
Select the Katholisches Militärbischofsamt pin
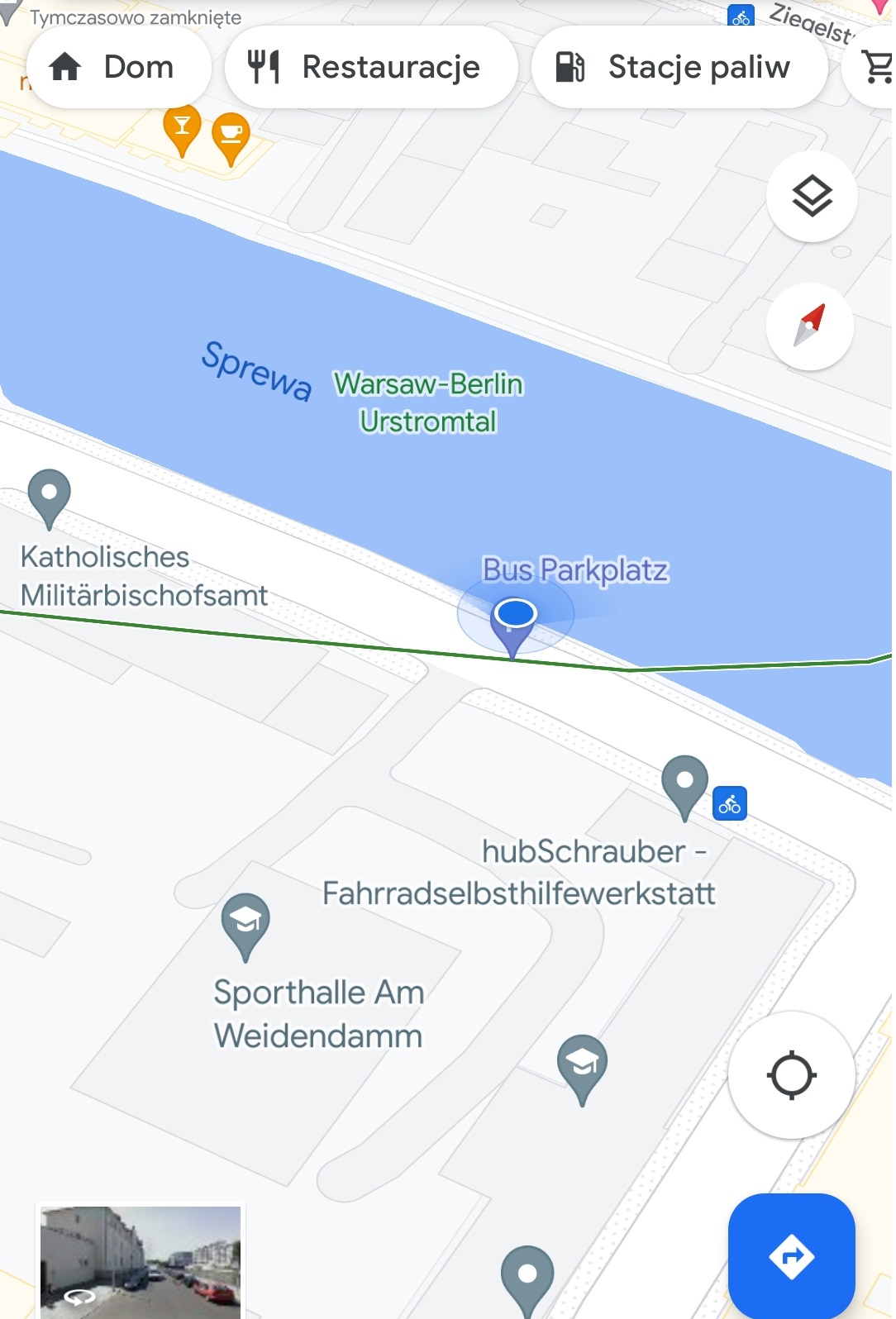point(49,495)
